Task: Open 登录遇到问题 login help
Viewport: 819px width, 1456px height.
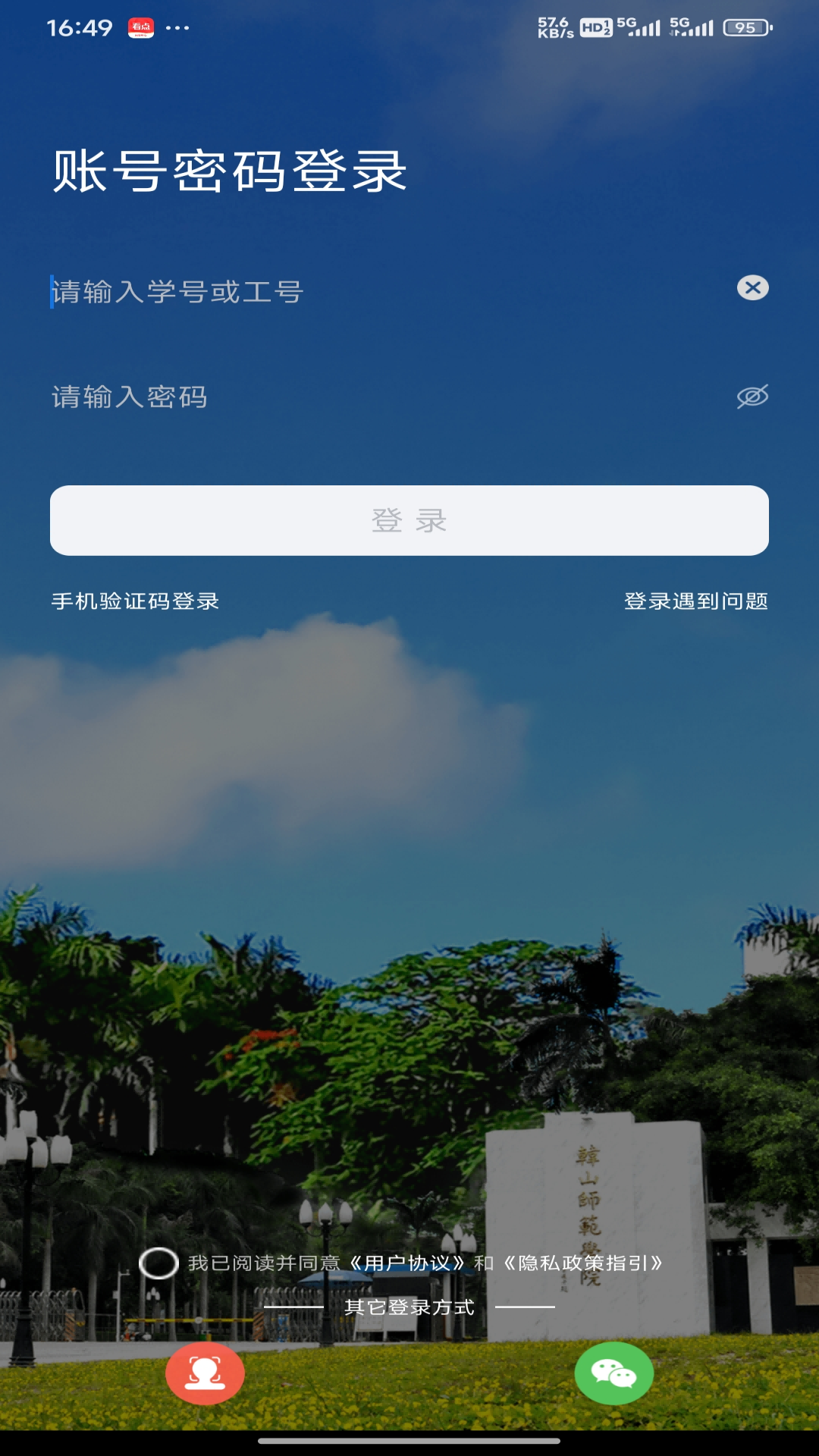Action: [695, 601]
